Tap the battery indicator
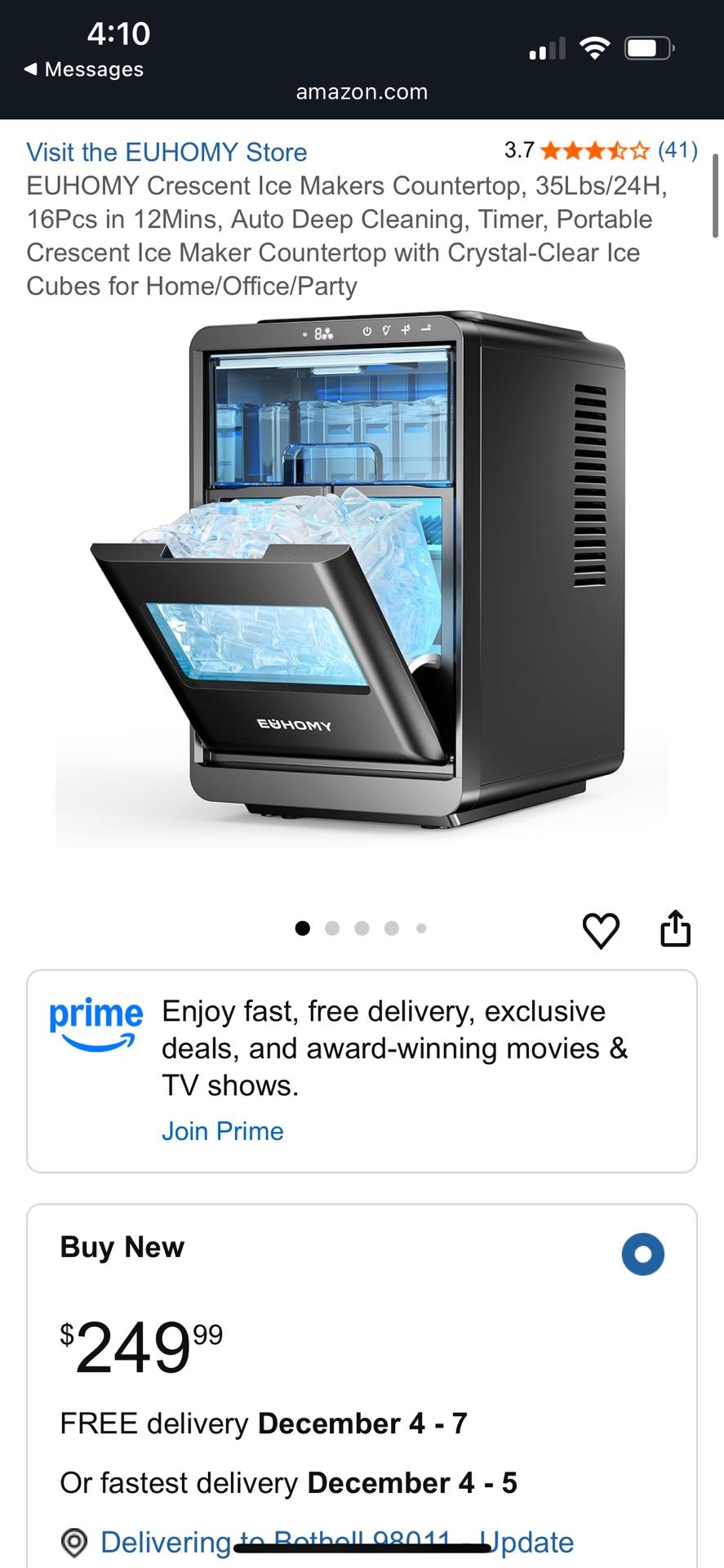The image size is (724, 1568). point(649,48)
